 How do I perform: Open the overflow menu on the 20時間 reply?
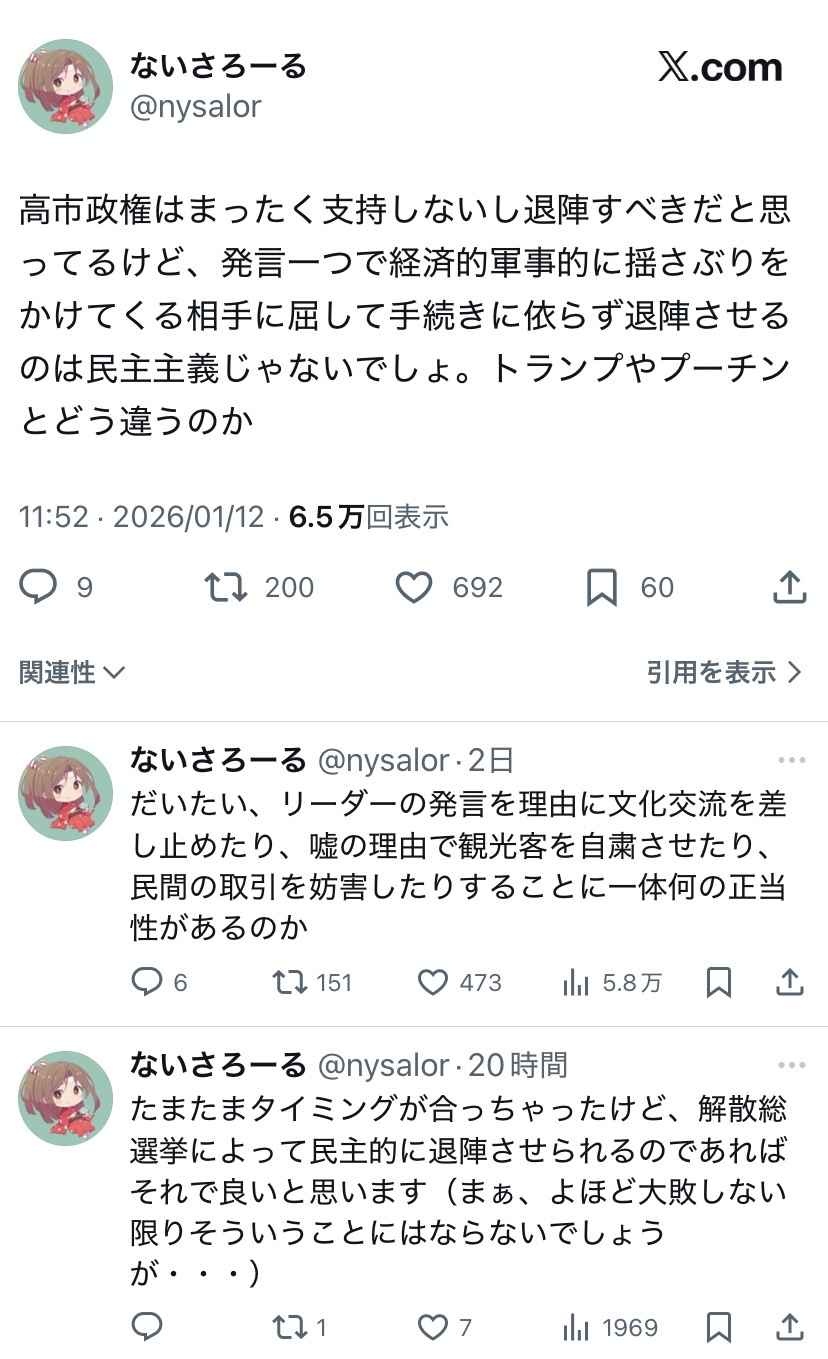[791, 1065]
